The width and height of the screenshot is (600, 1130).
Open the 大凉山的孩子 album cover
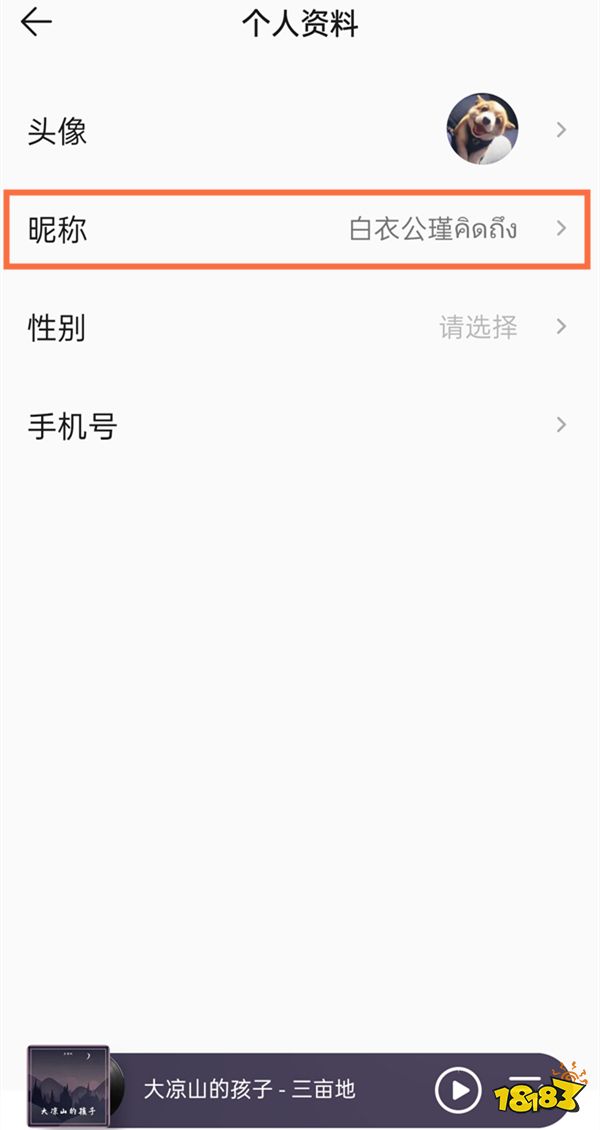68,1088
